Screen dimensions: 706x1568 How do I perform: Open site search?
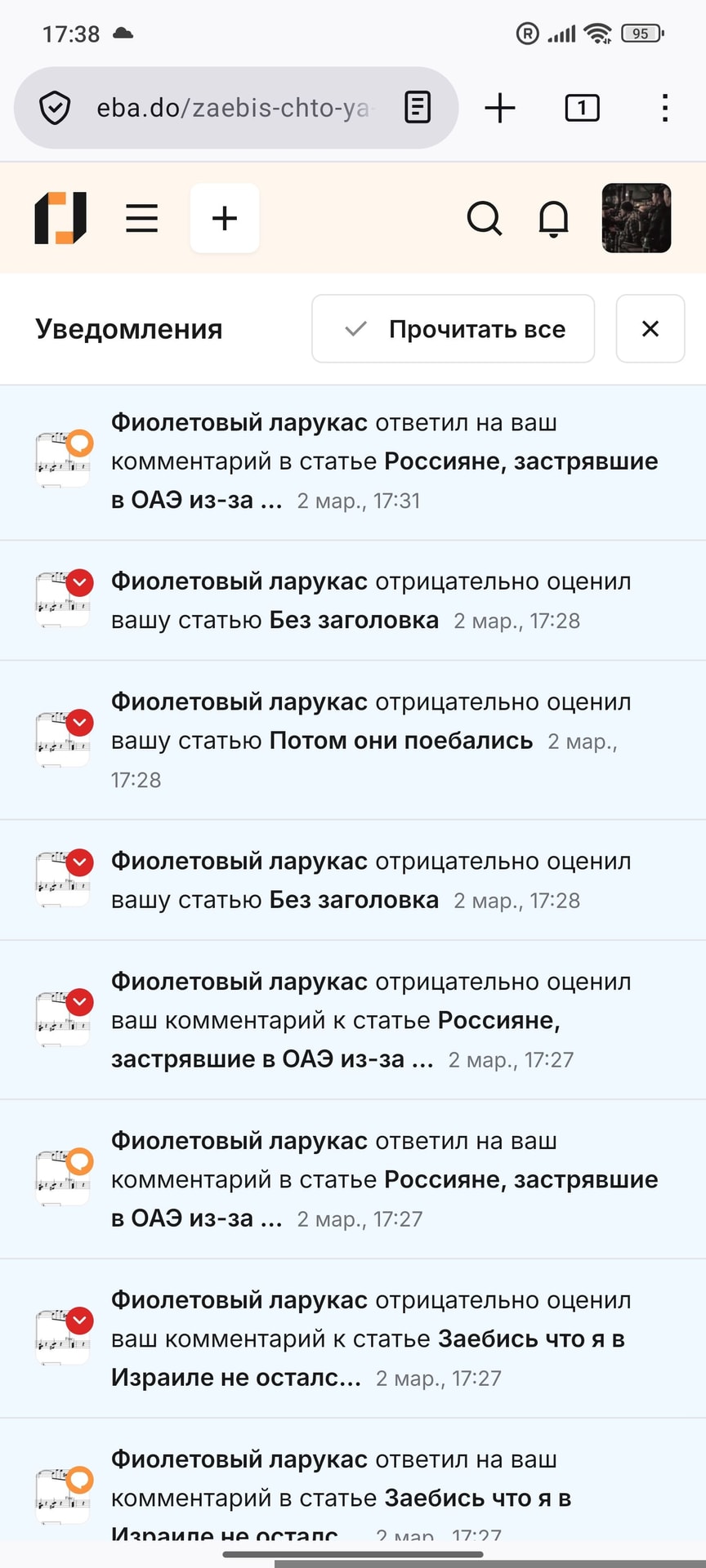click(484, 218)
